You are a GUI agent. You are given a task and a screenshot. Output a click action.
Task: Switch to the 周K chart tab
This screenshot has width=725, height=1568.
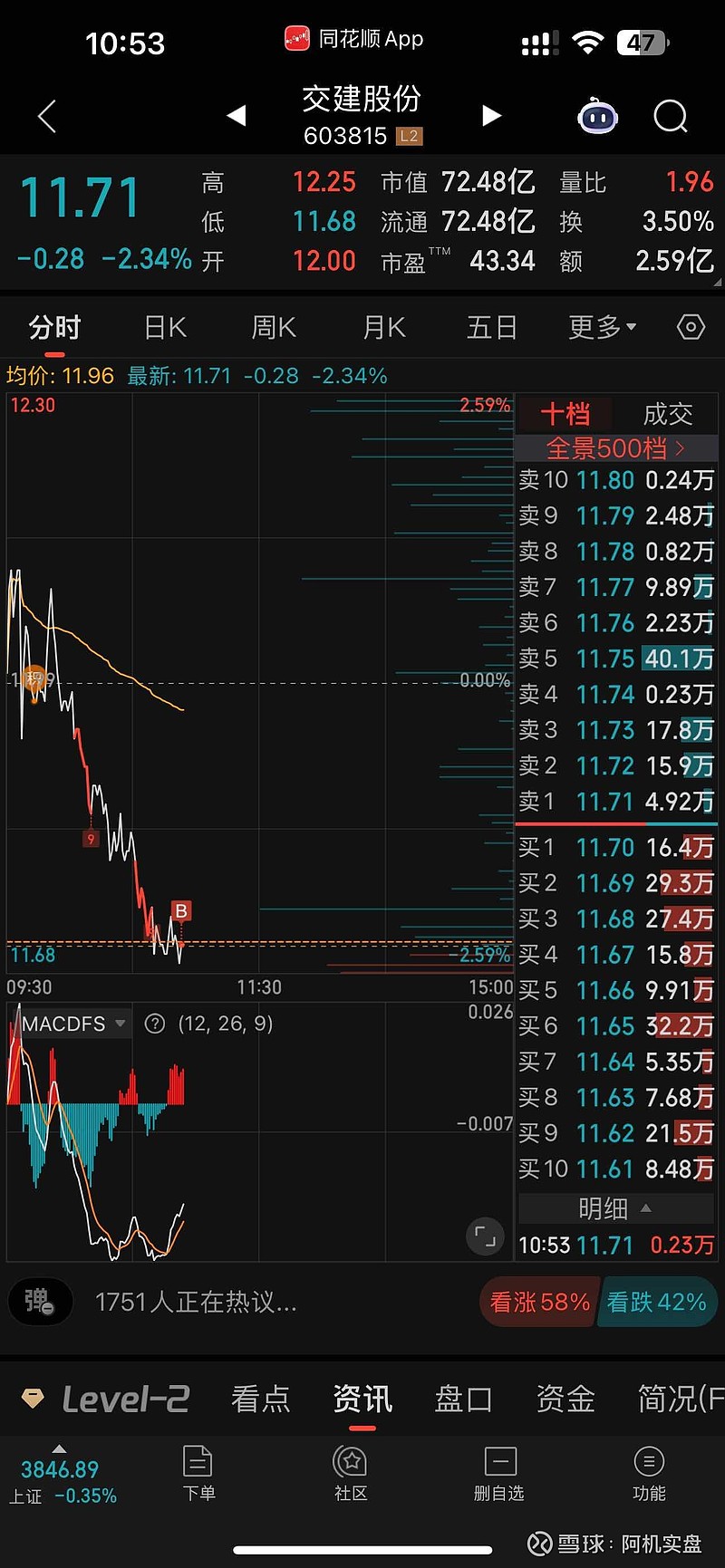[x=274, y=327]
